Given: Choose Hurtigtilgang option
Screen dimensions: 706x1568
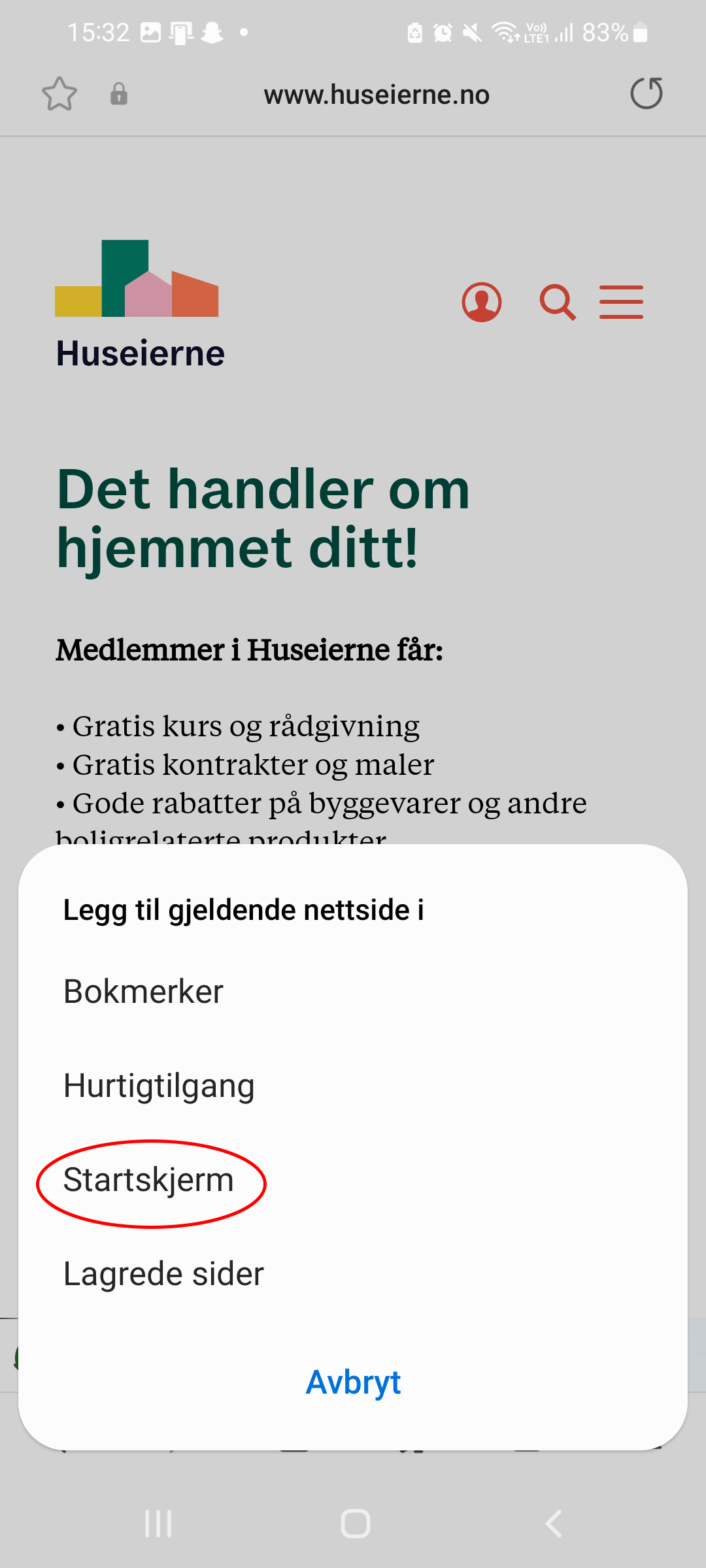Looking at the screenshot, I should coord(159,1086).
